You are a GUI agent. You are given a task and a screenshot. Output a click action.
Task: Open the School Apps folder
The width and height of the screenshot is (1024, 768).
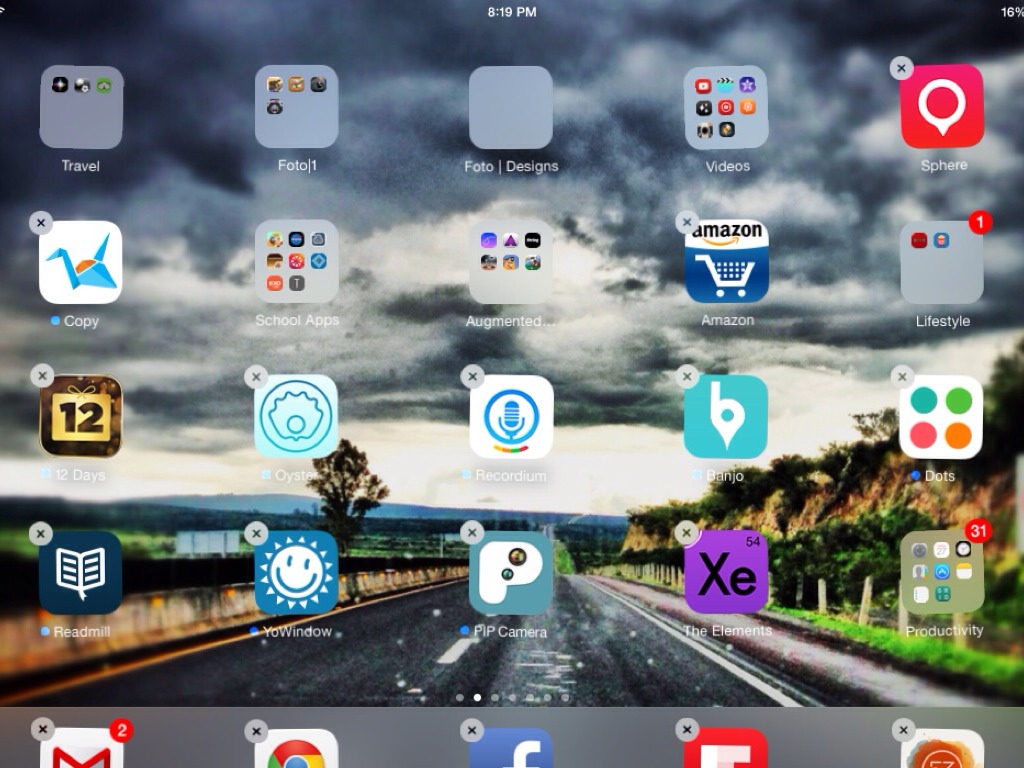click(x=296, y=262)
